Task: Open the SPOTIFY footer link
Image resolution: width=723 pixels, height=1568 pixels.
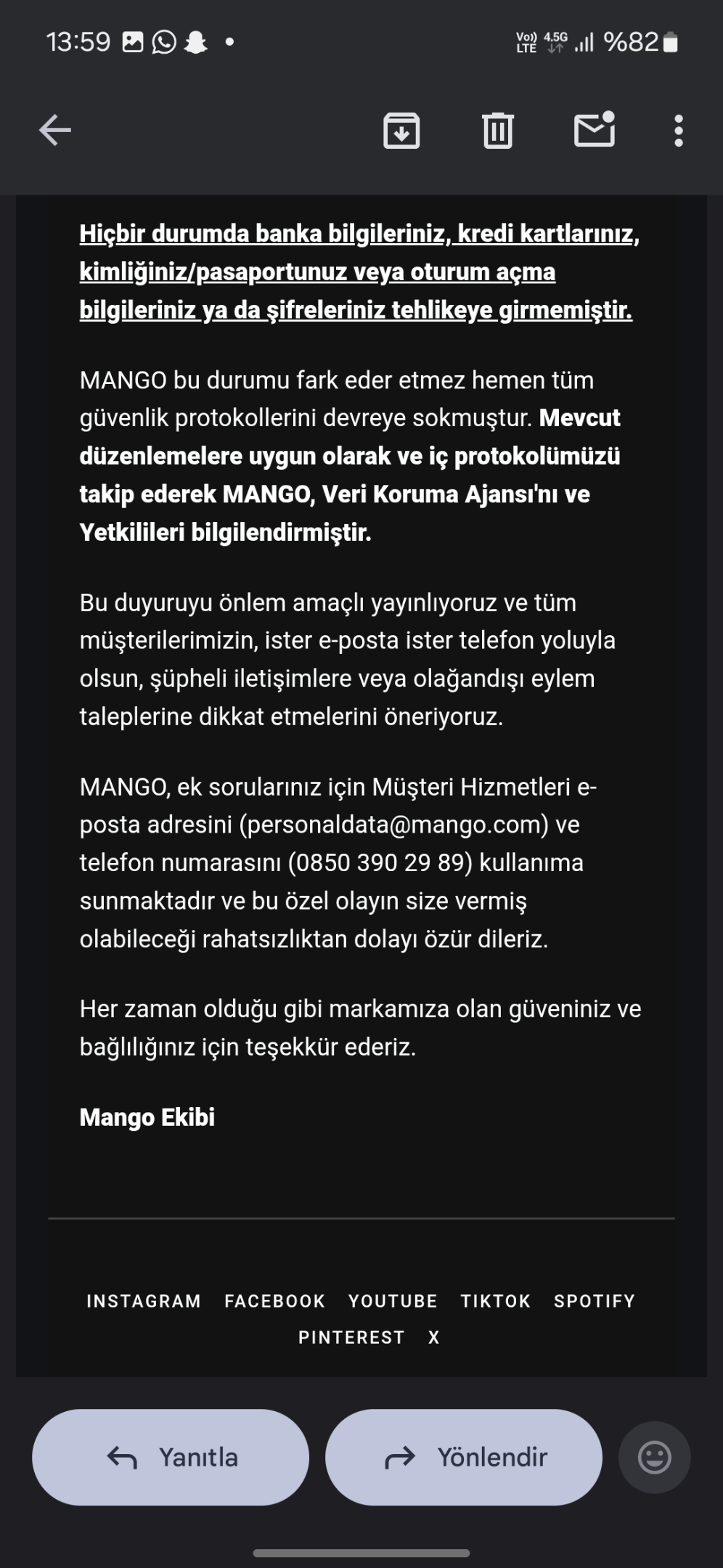Action: coord(595,1301)
